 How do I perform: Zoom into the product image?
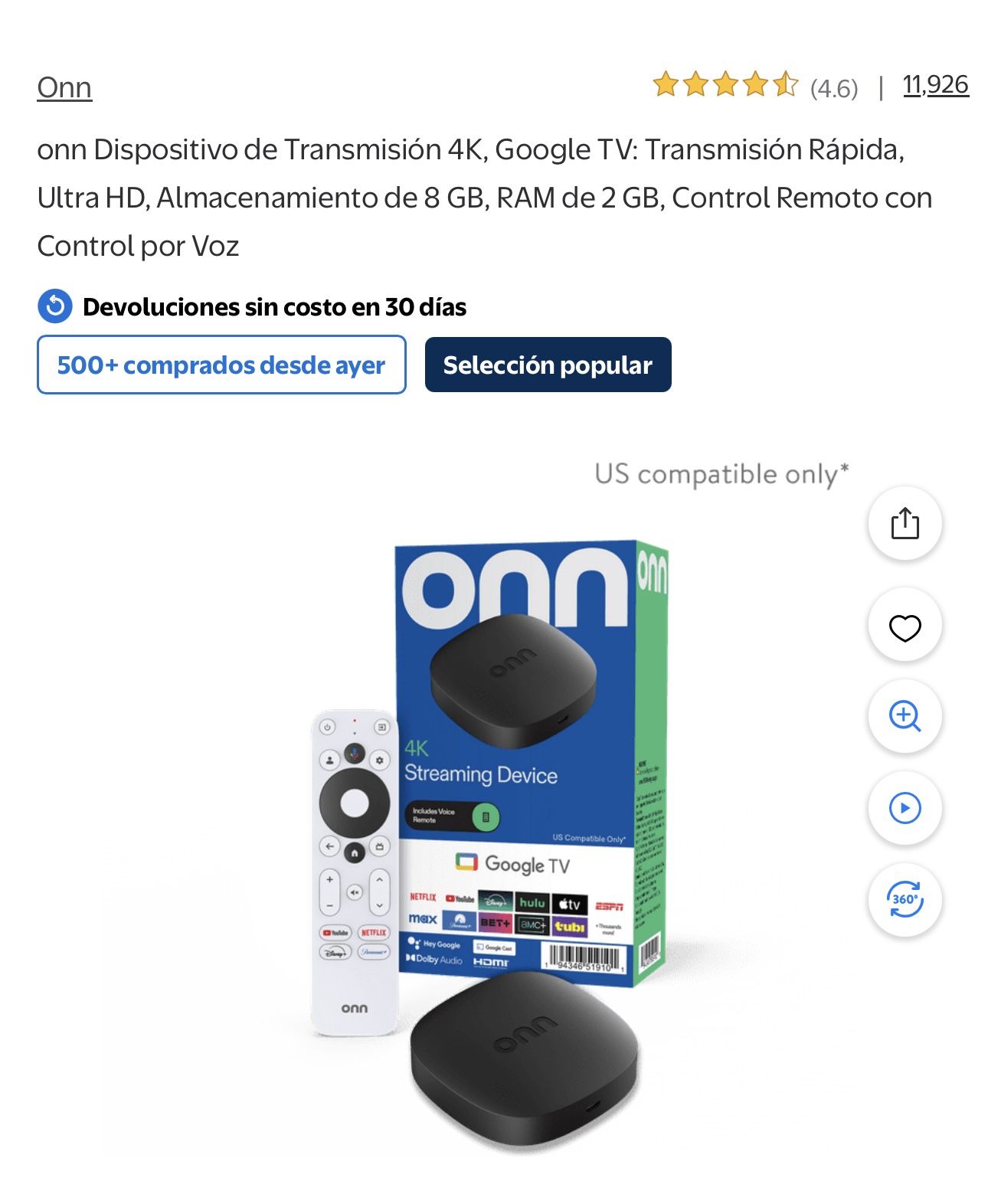pos(905,717)
